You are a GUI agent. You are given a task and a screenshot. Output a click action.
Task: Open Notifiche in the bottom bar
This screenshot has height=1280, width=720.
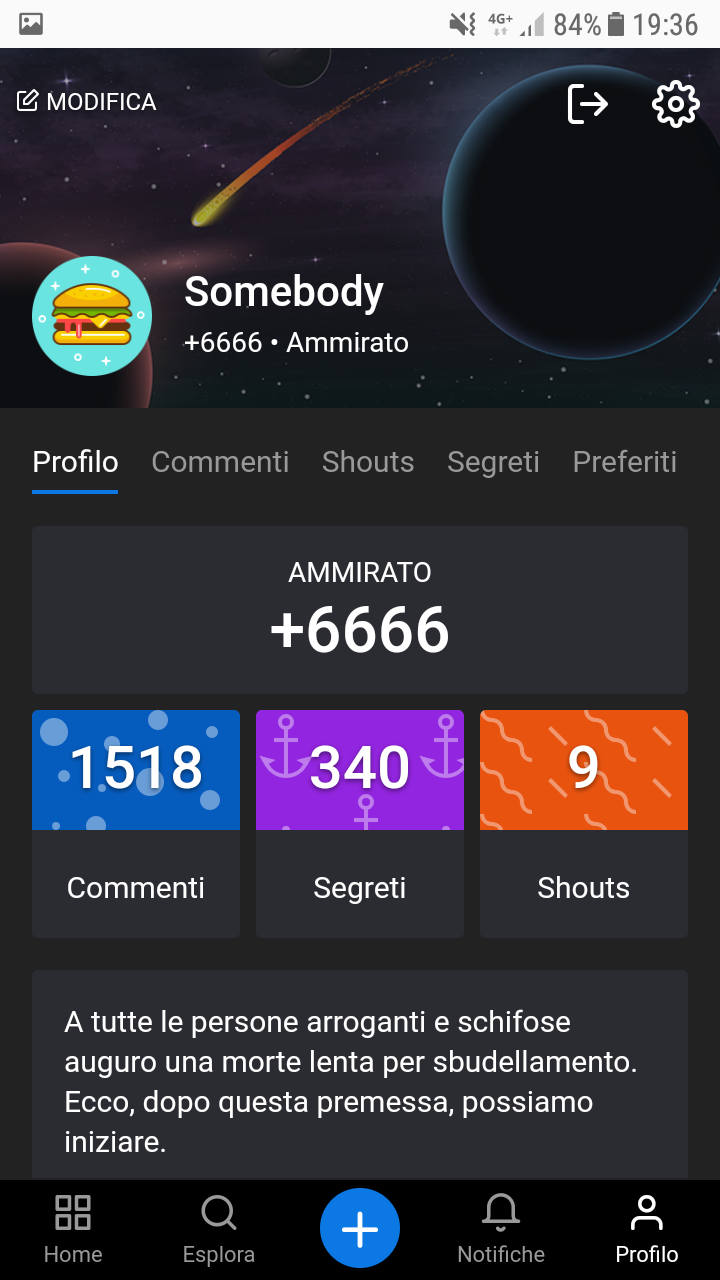pyautogui.click(x=501, y=1230)
